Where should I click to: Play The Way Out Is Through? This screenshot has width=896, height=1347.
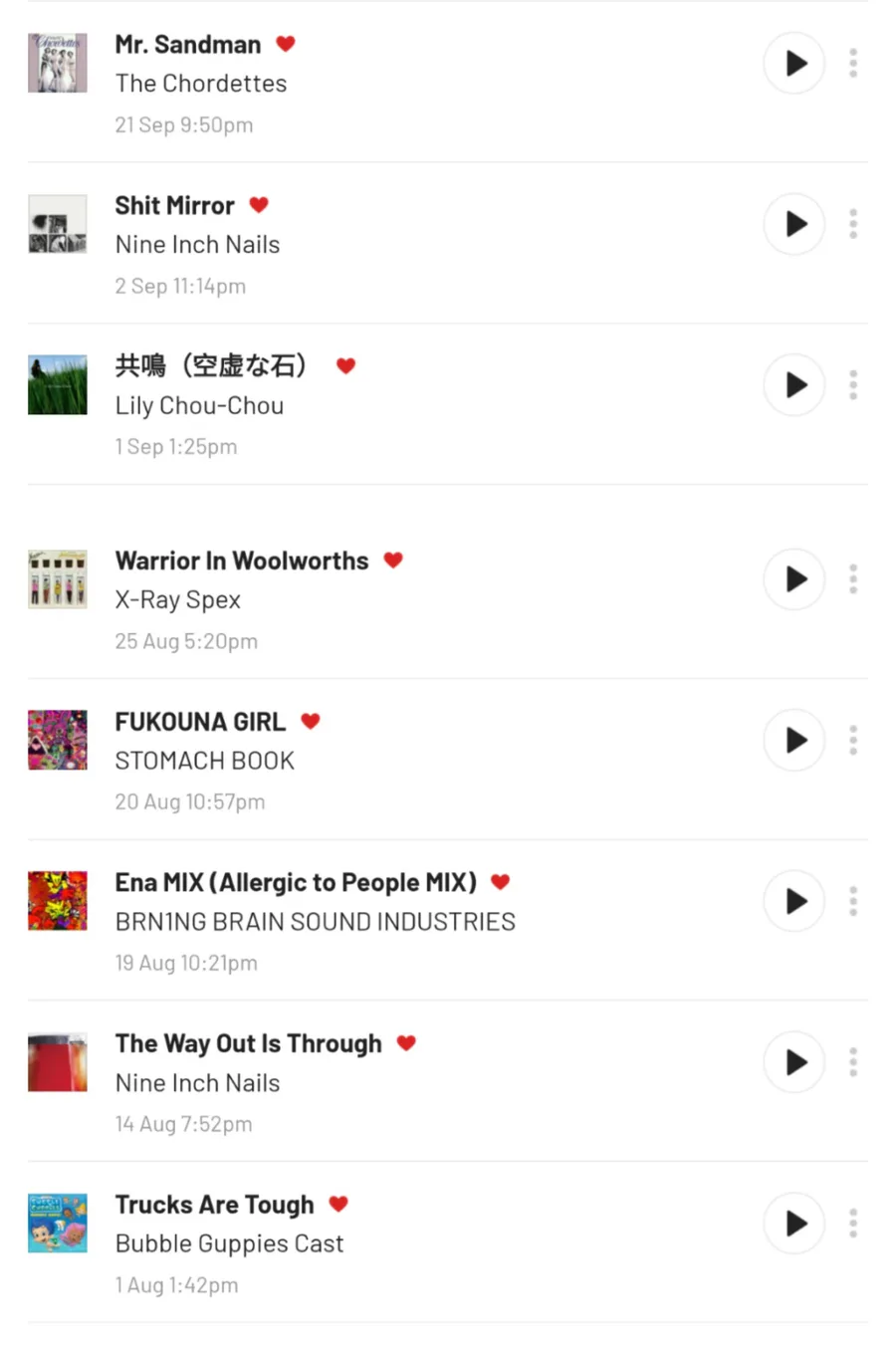793,1062
